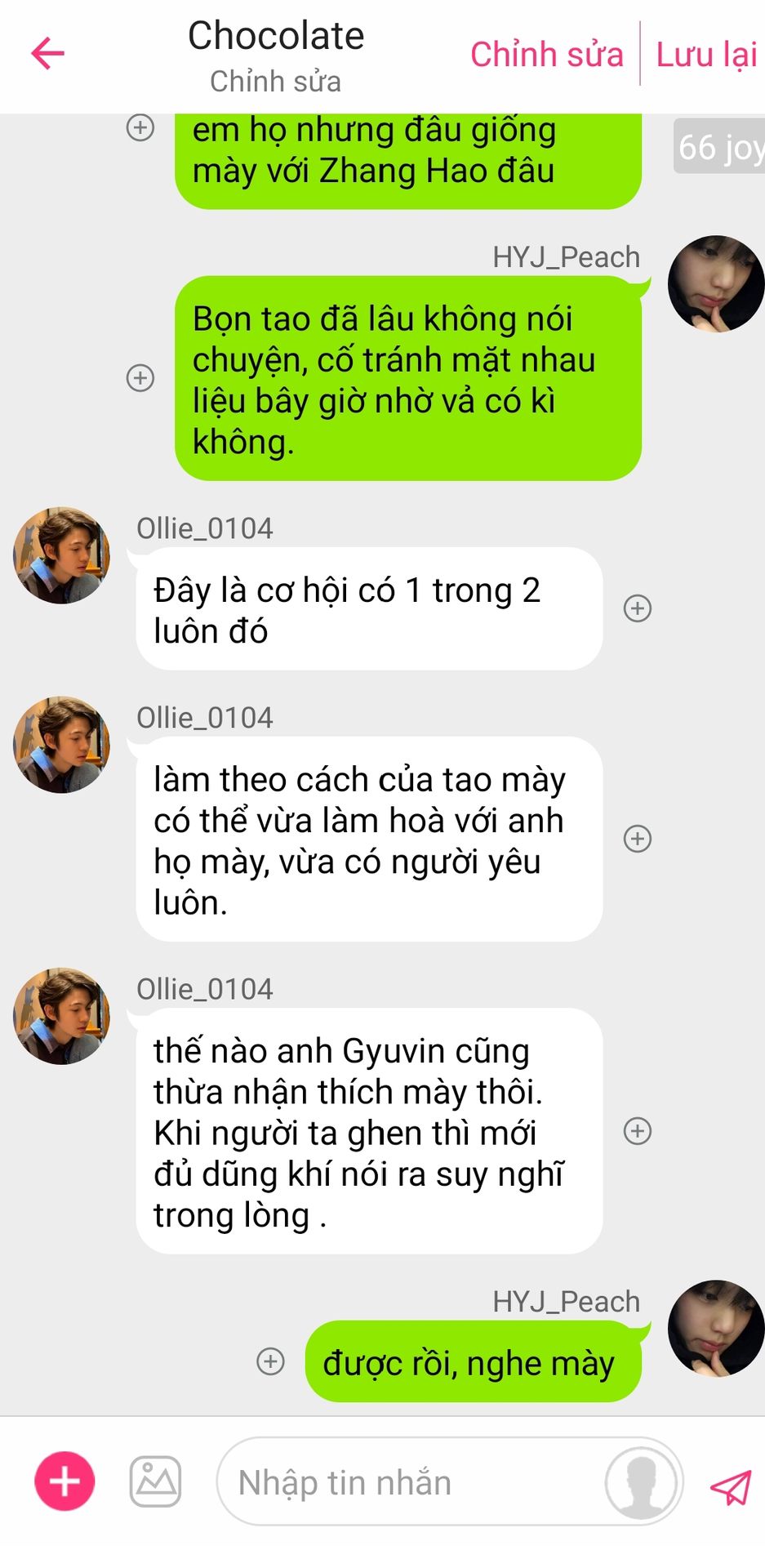
Task: Save with the Lưu lại button
Action: [706, 55]
